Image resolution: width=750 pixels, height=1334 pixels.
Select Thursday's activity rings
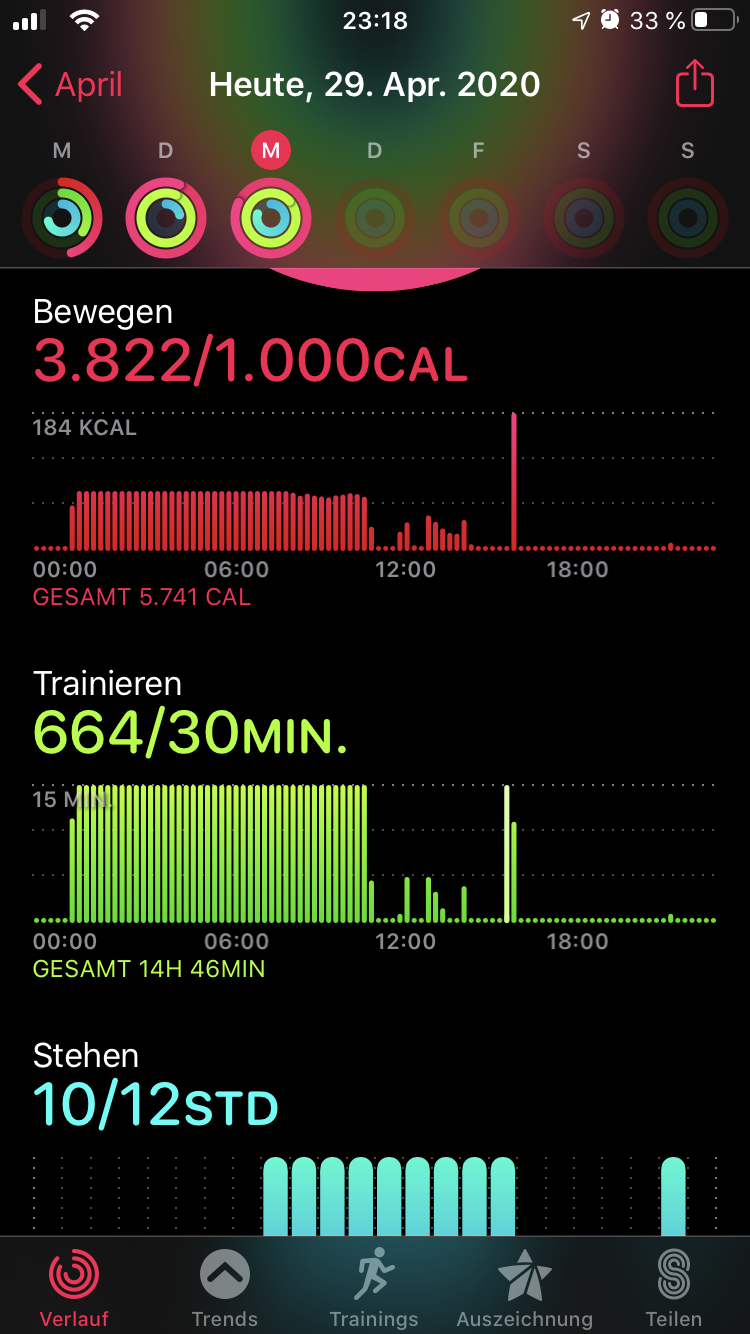click(374, 217)
